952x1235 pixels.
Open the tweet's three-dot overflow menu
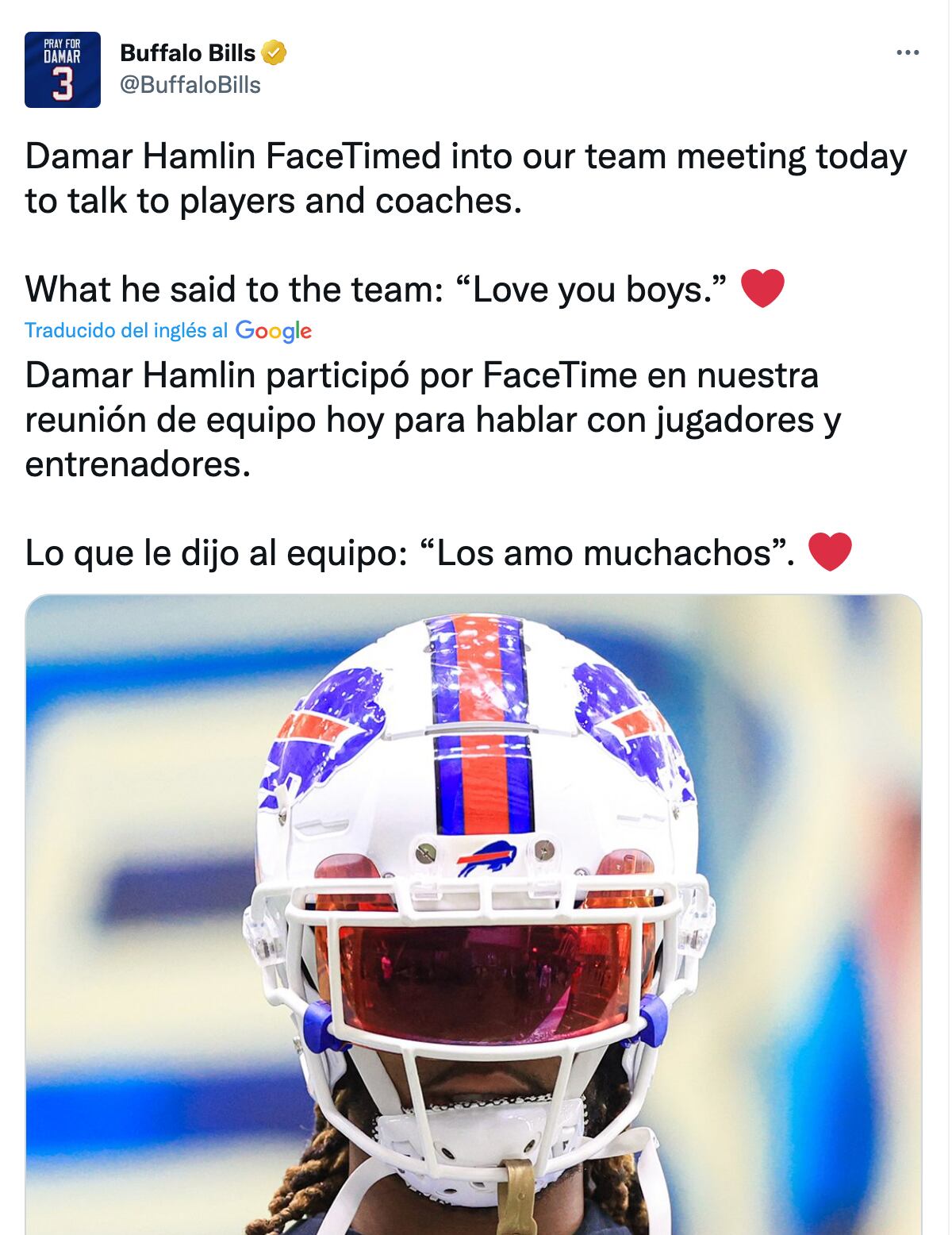point(907,53)
